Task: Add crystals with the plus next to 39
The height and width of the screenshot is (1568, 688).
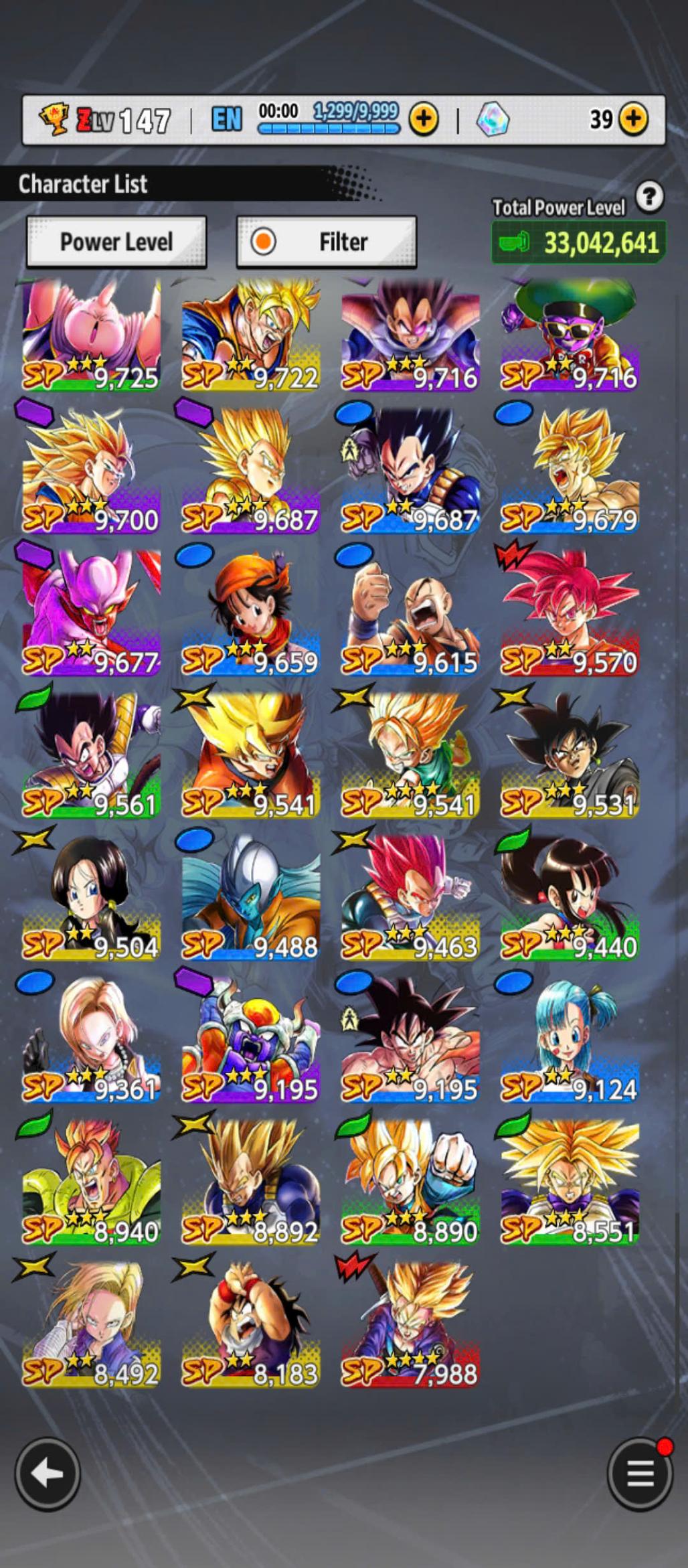Action: point(633,119)
